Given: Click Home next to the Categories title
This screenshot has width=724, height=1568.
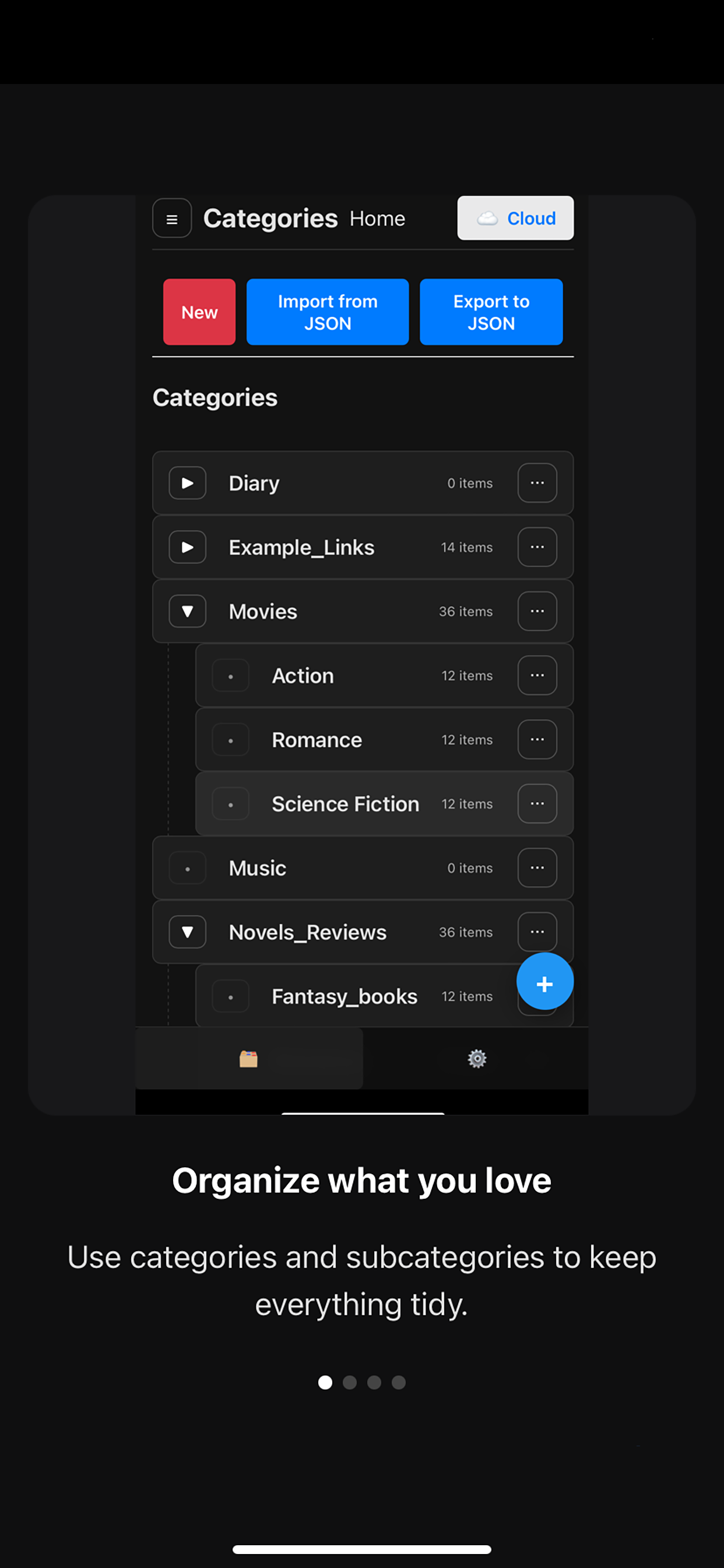Looking at the screenshot, I should (x=377, y=219).
